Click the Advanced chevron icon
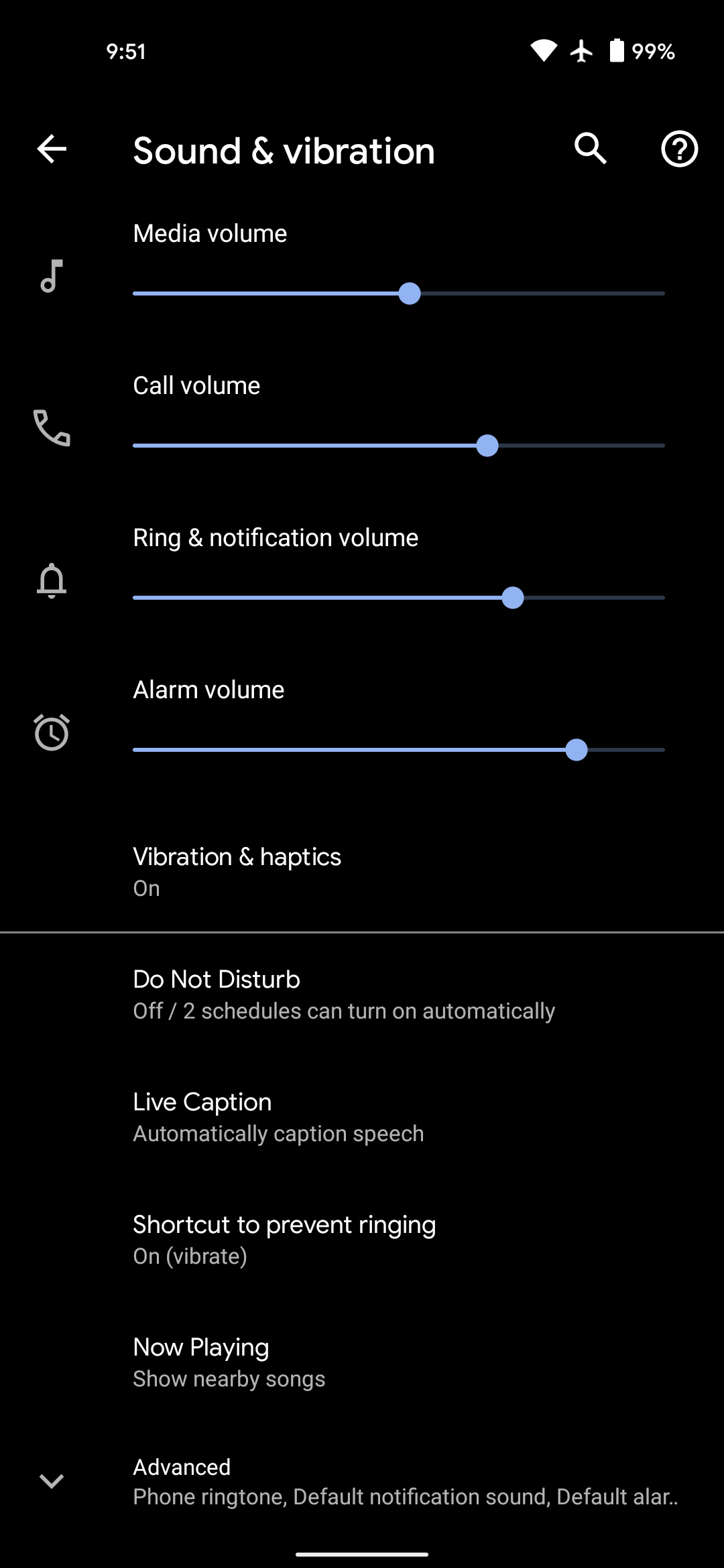Image resolution: width=724 pixels, height=1568 pixels. coord(51,1481)
